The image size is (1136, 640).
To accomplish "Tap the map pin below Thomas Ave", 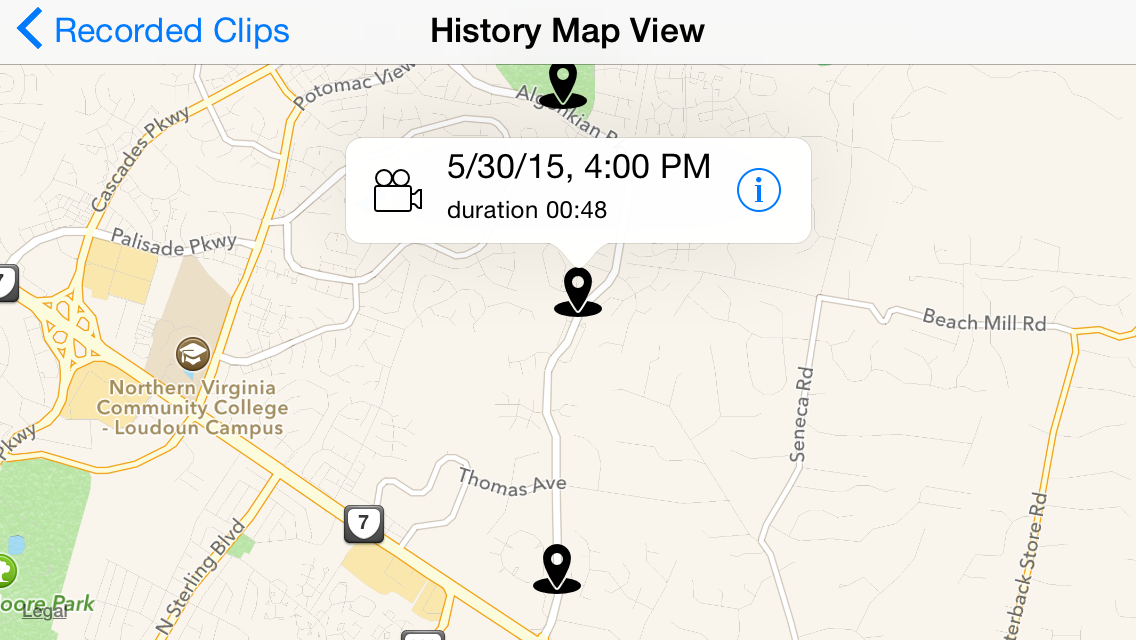I will [x=557, y=569].
